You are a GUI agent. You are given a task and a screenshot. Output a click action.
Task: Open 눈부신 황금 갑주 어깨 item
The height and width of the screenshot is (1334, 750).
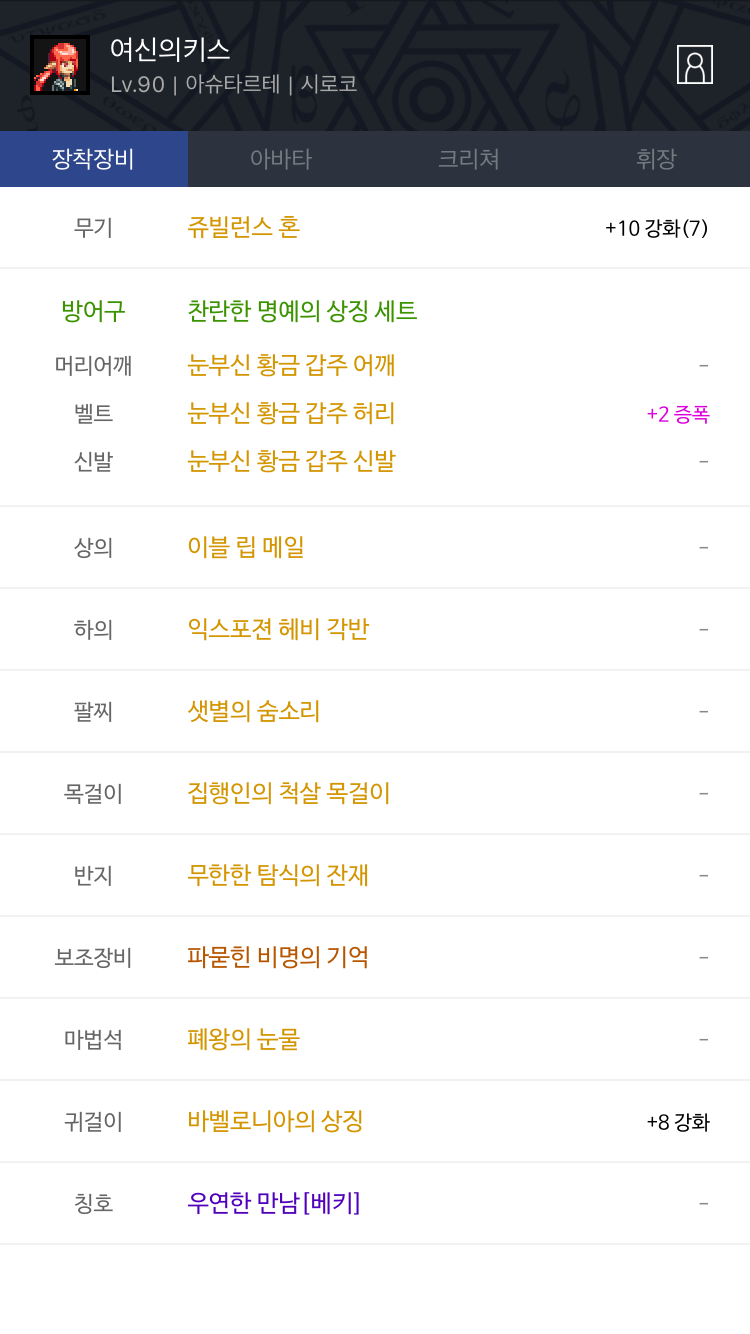point(291,365)
